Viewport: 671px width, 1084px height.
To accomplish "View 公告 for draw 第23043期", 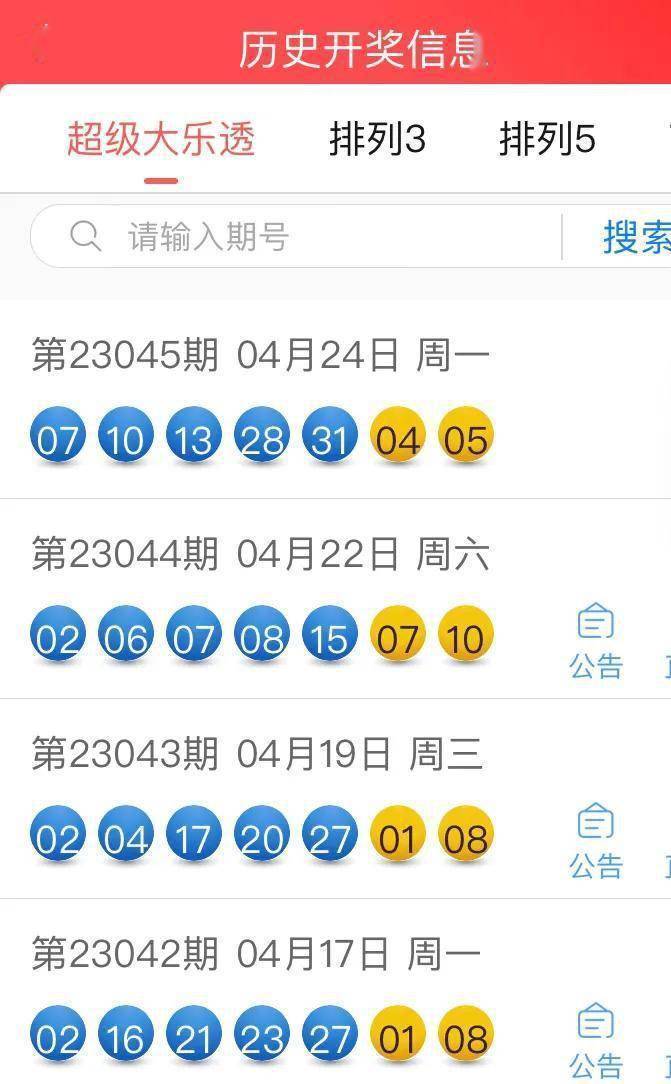I will [x=596, y=841].
